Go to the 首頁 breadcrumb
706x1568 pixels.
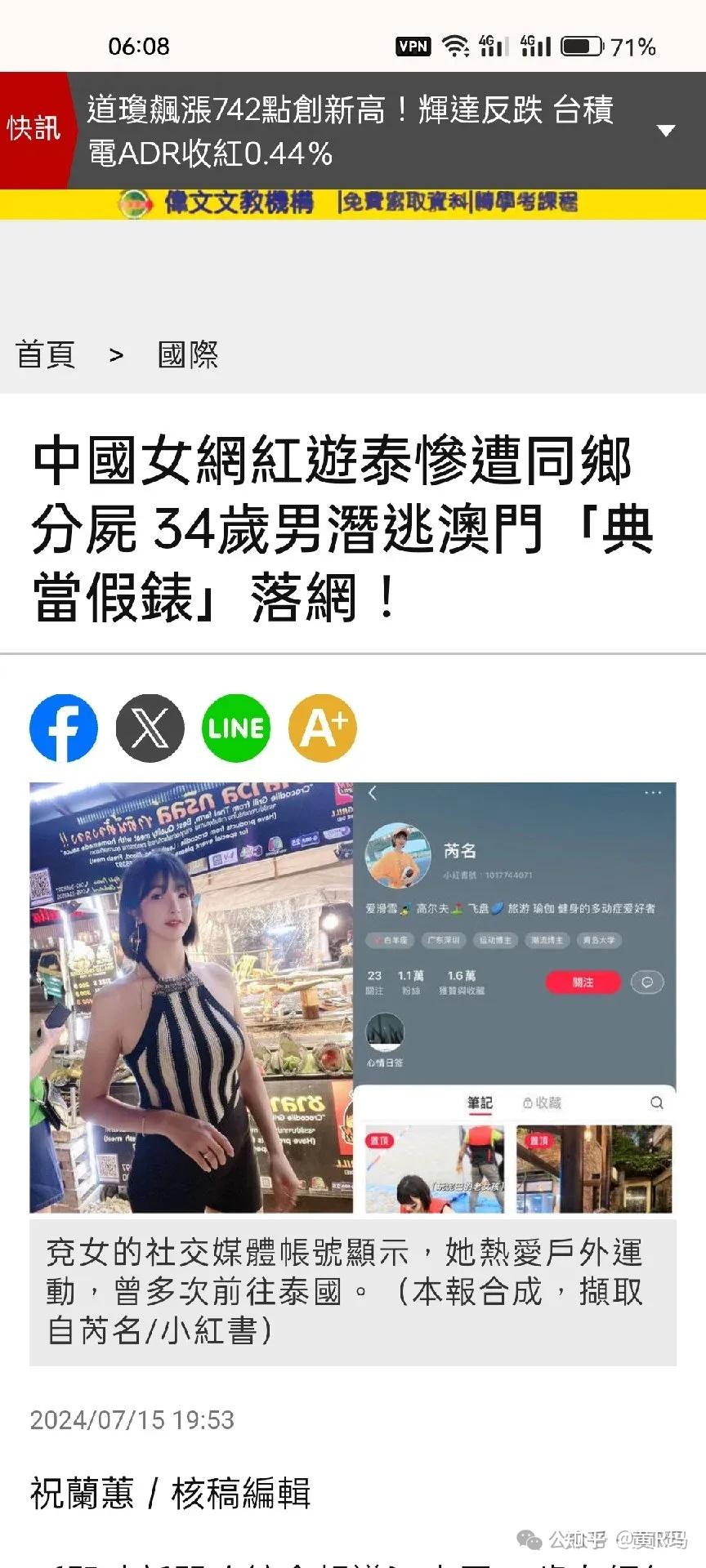46,355
